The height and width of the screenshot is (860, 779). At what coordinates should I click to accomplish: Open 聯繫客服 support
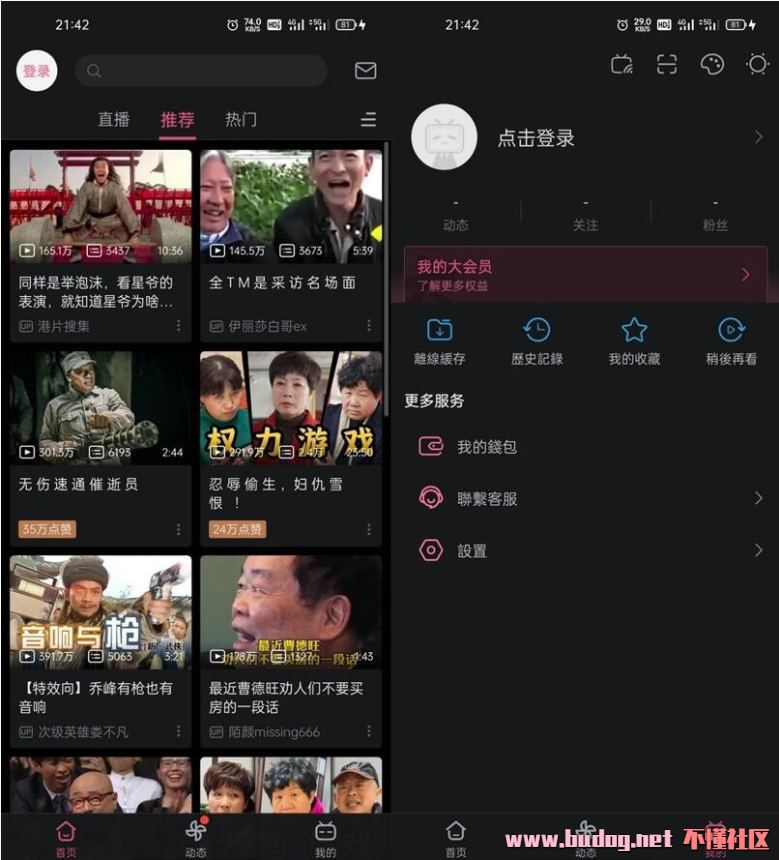[487, 498]
